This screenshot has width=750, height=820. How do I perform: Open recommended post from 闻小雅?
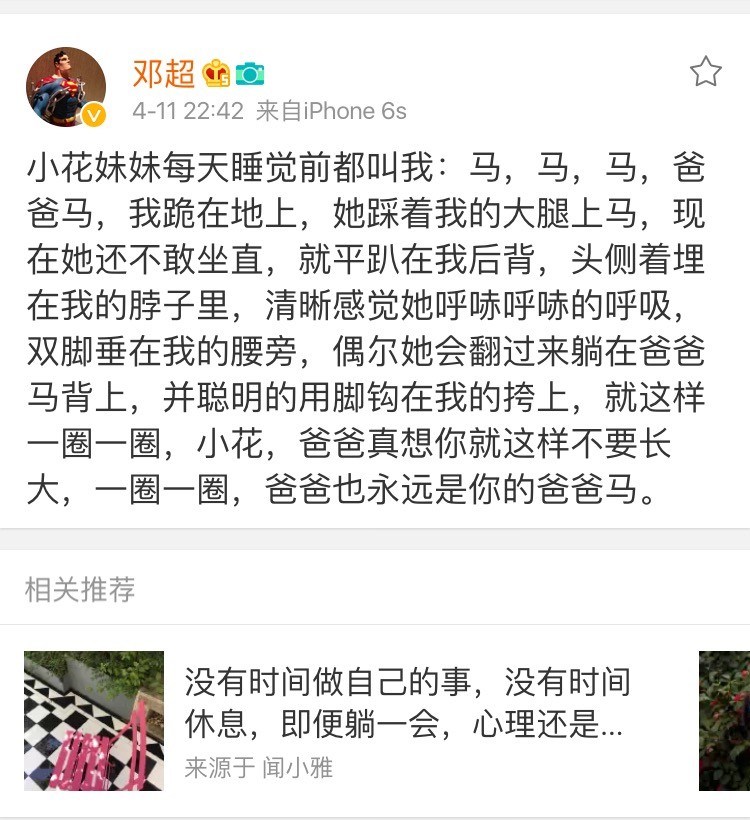pos(405,703)
